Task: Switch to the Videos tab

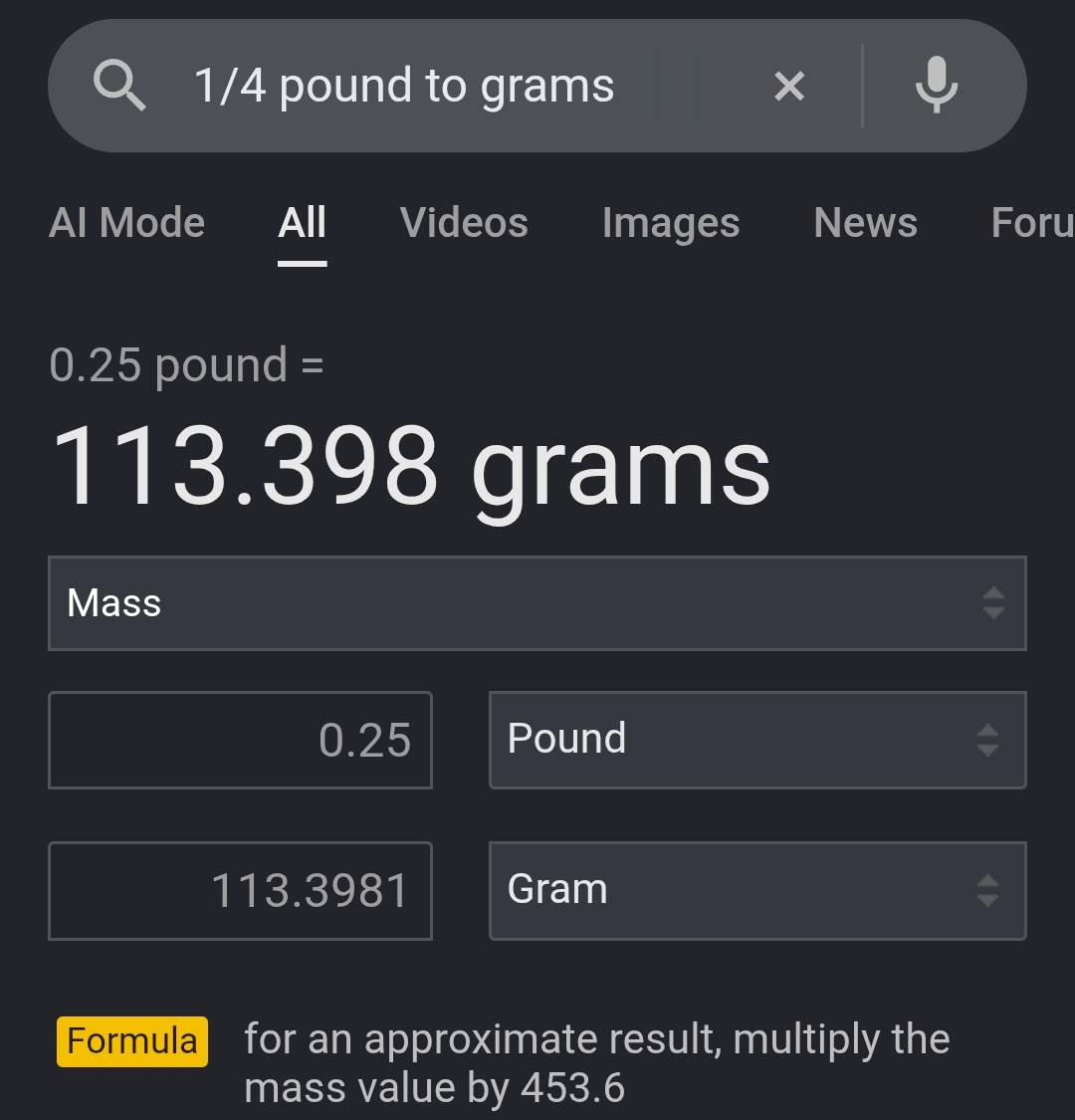Action: (x=464, y=222)
